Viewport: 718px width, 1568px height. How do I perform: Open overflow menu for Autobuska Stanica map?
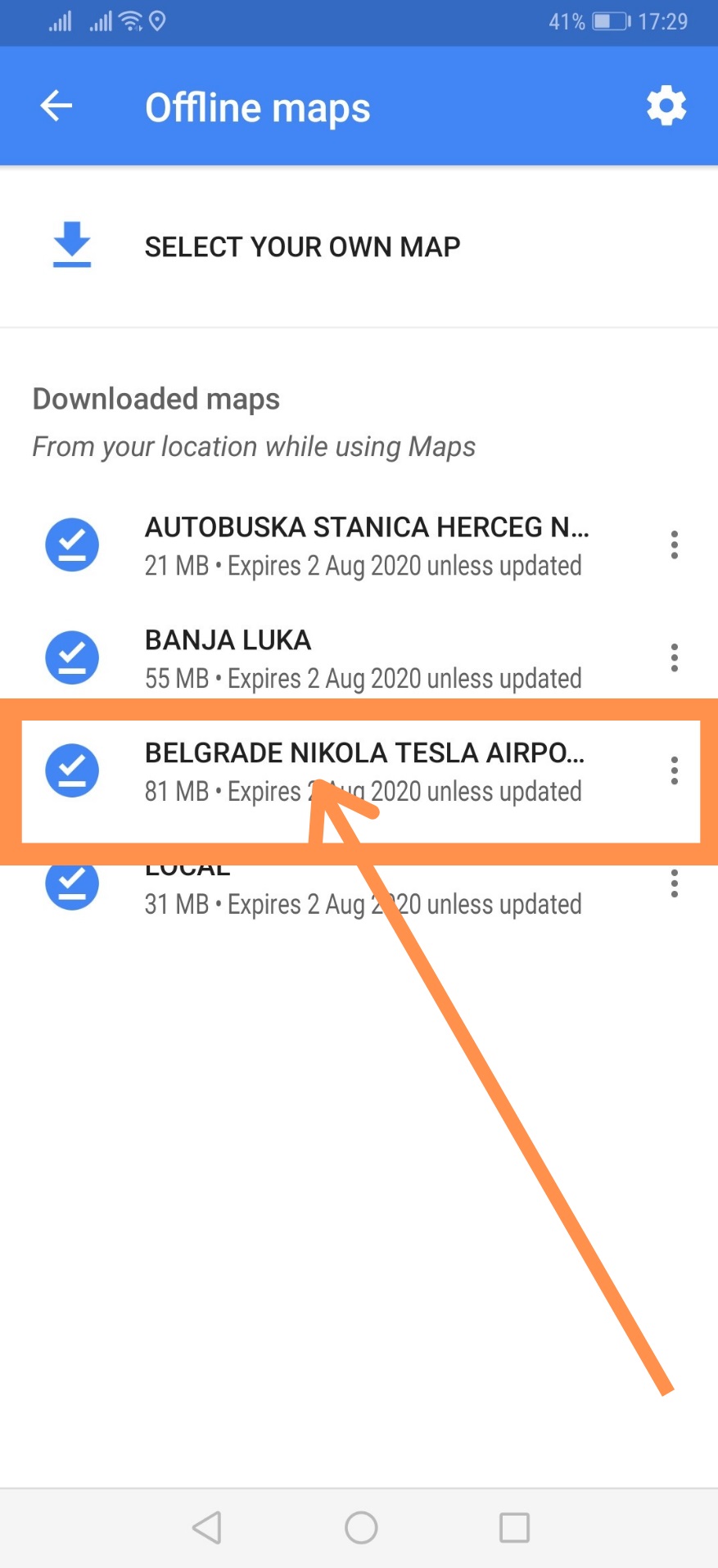[x=674, y=545]
